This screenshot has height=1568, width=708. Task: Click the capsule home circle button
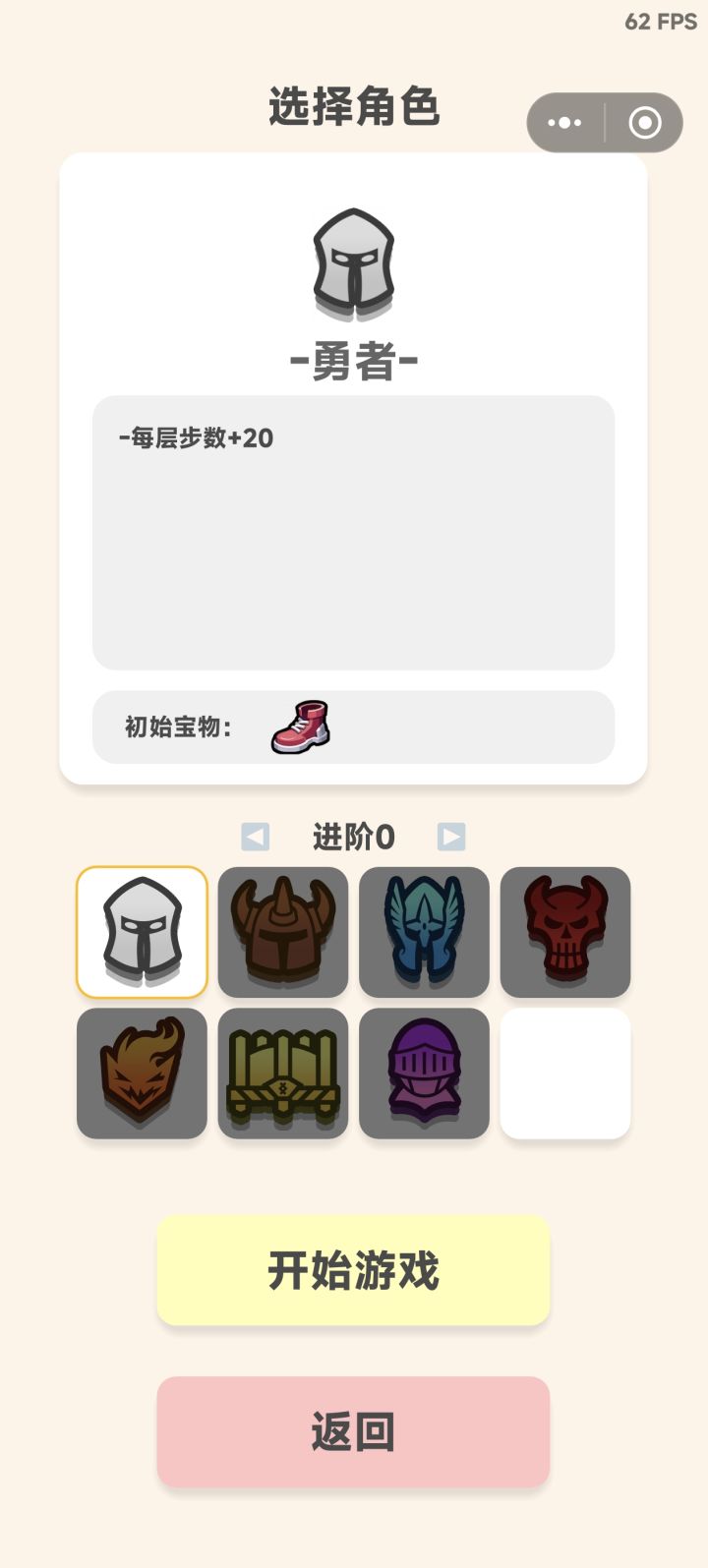point(646,122)
